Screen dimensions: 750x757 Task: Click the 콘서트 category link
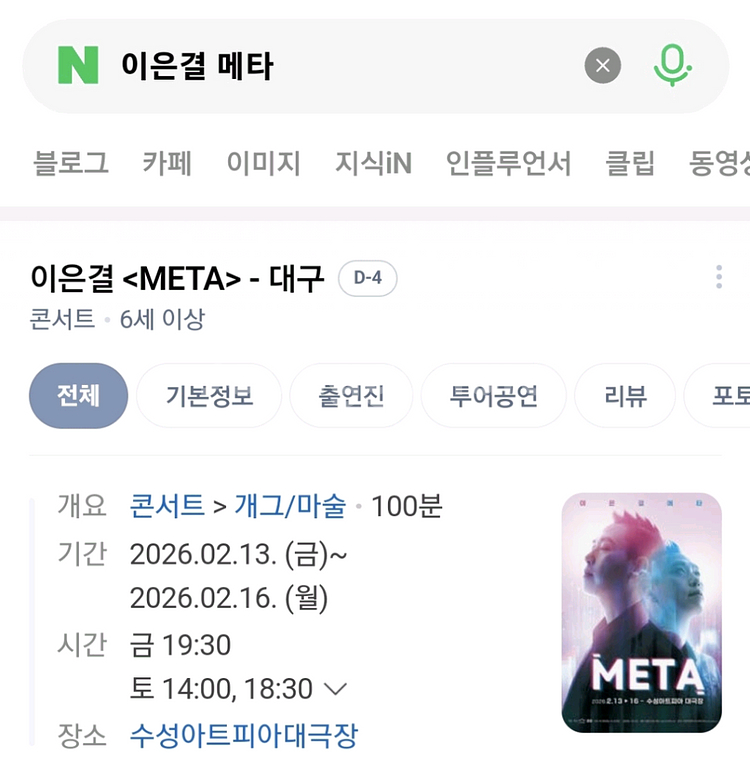pyautogui.click(x=168, y=507)
